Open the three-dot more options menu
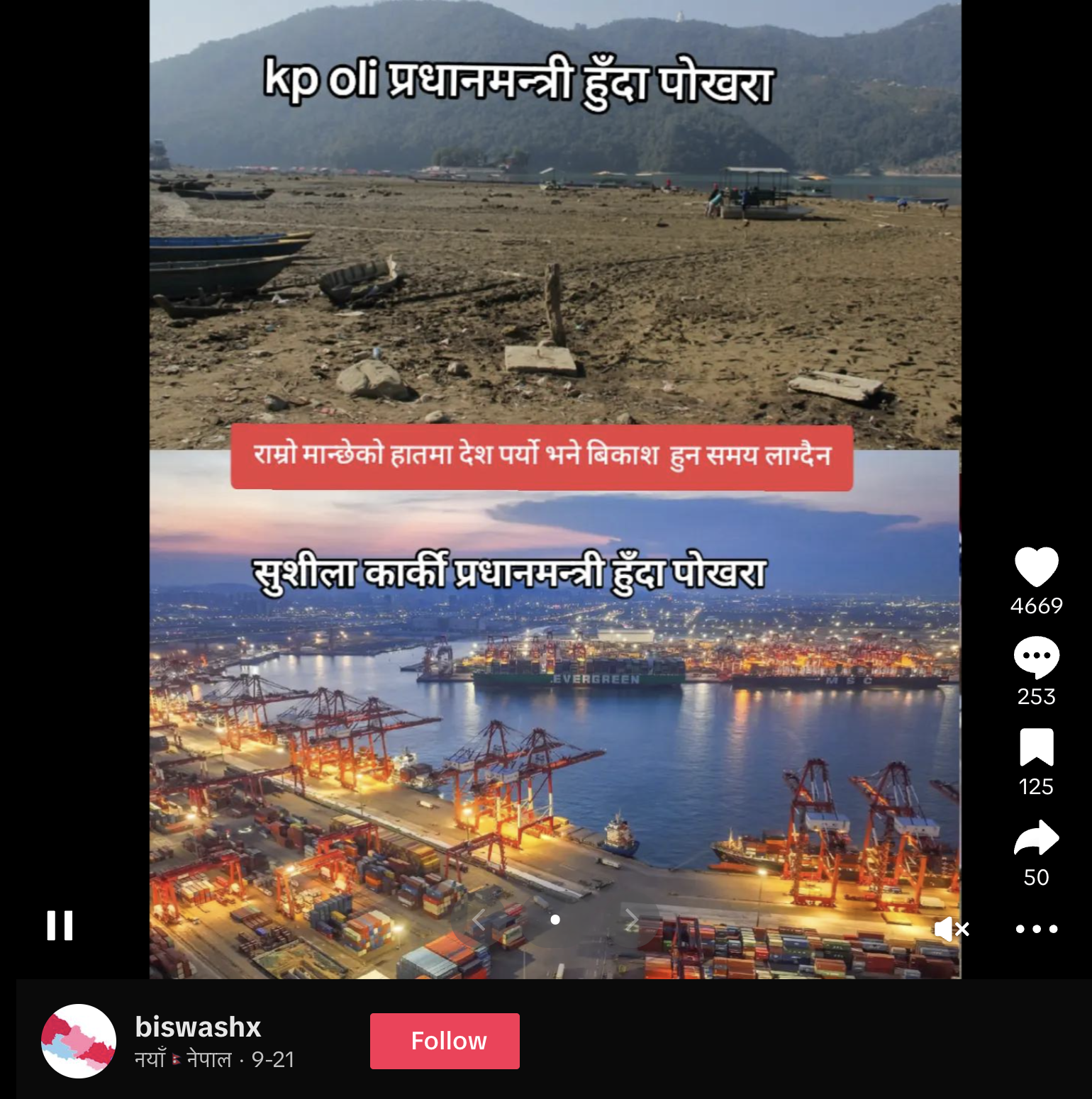1092x1099 pixels. (1036, 929)
